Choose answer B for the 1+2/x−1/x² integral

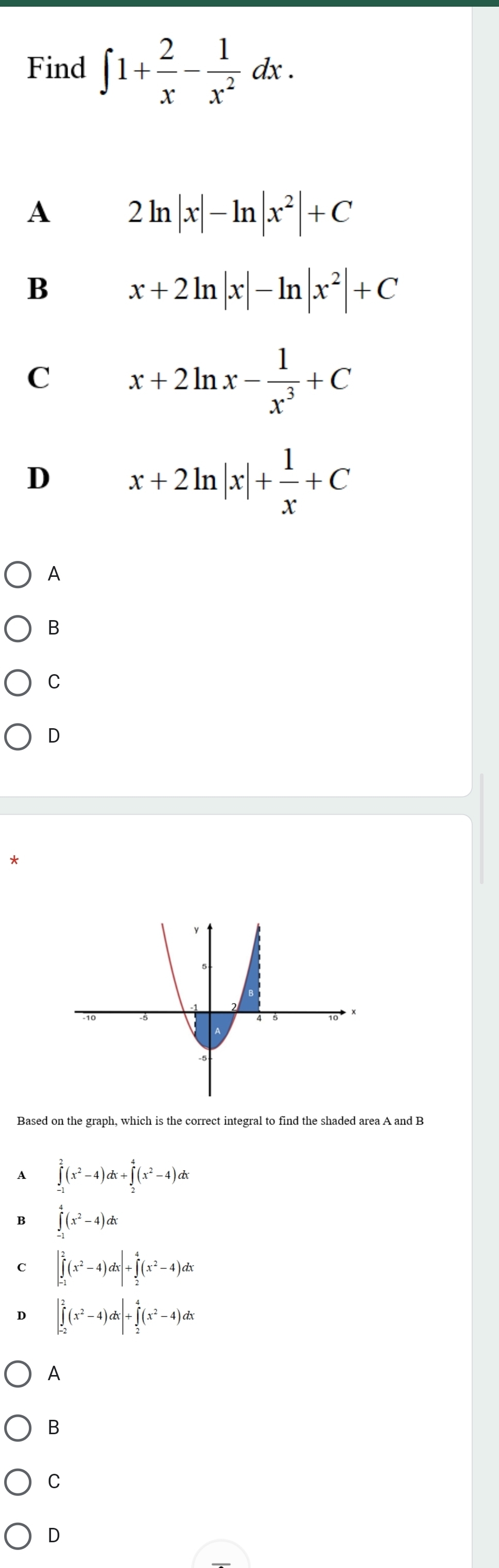coord(18,628)
